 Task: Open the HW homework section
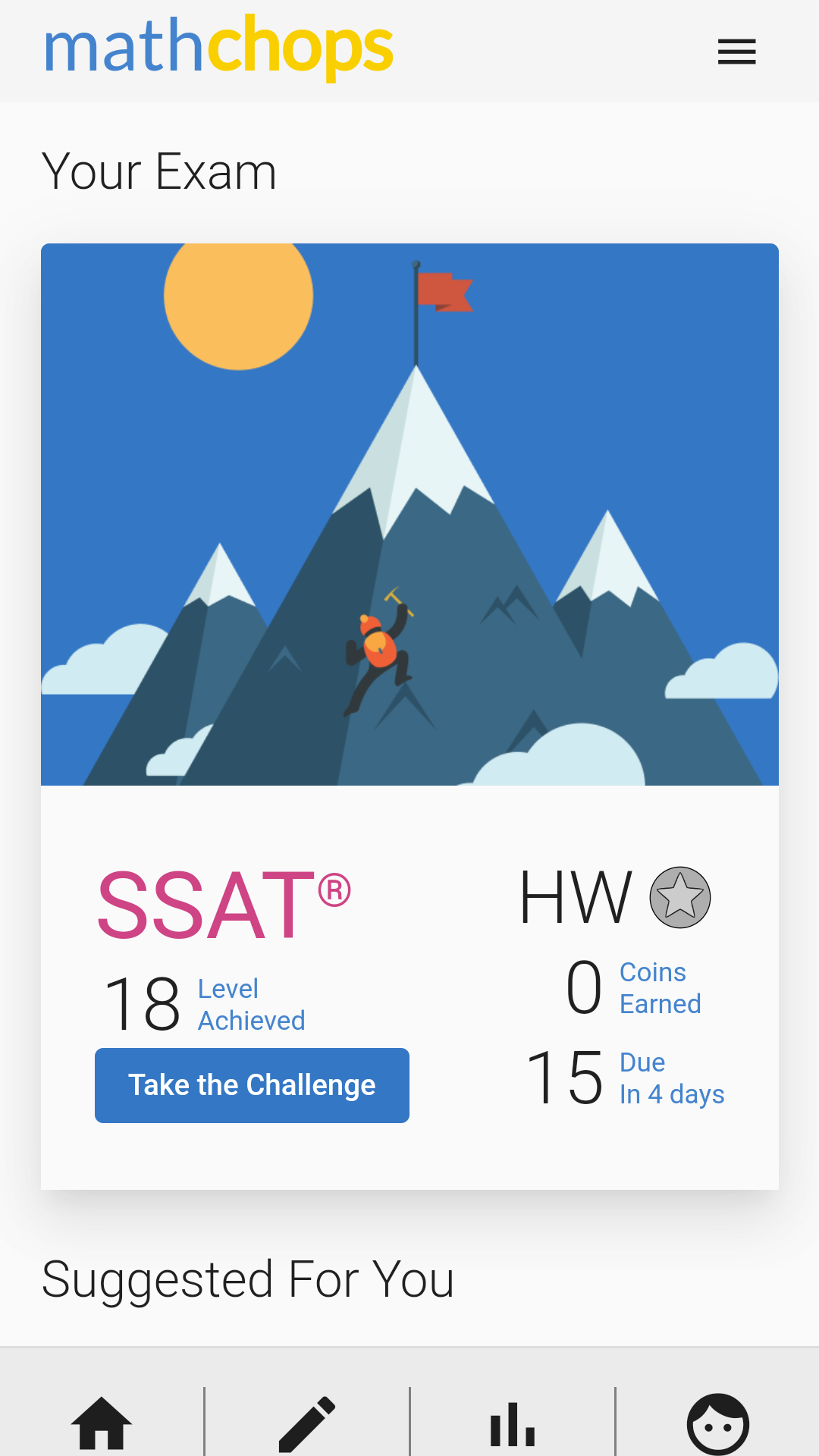[576, 898]
